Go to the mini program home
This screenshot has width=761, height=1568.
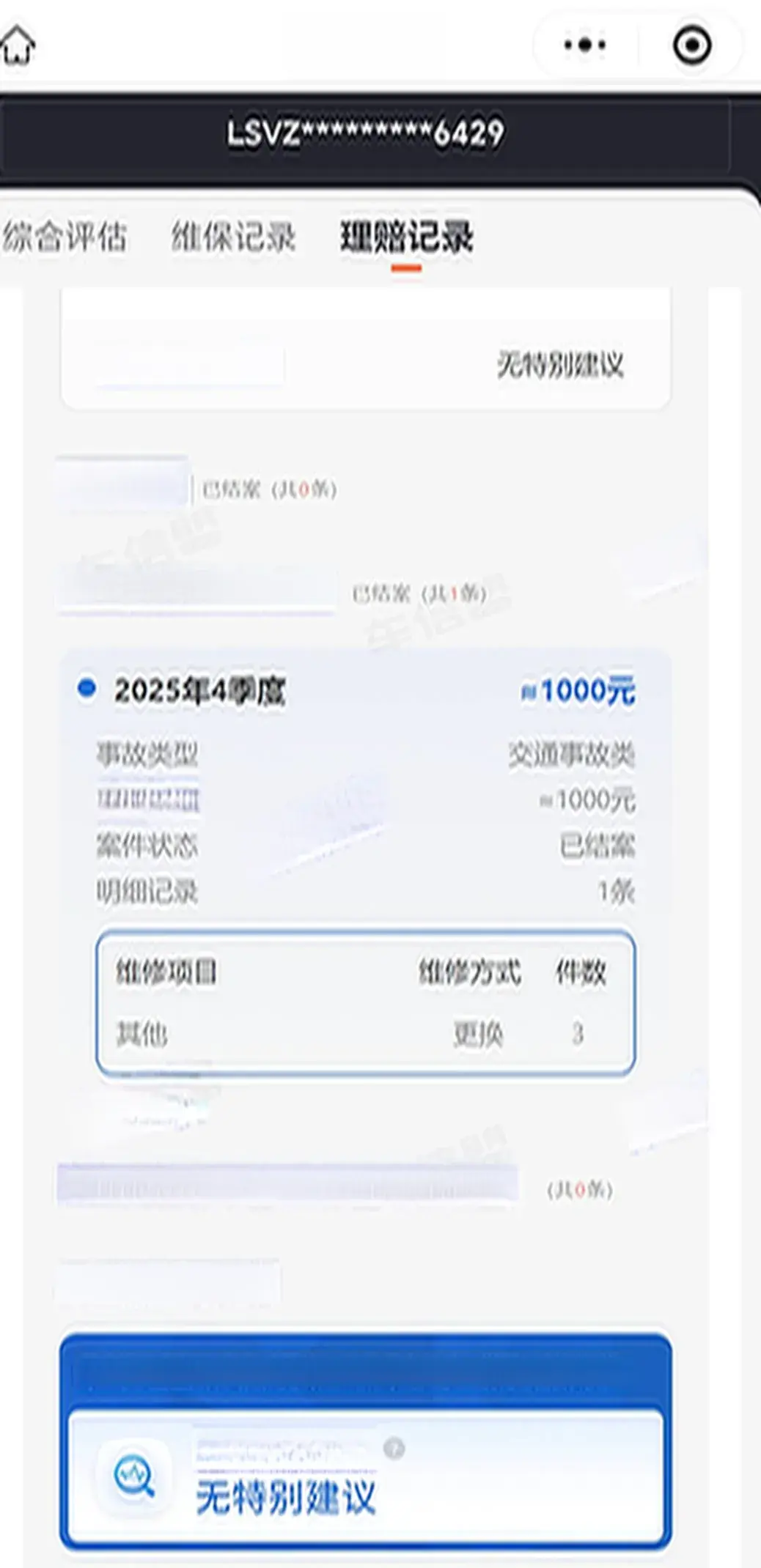click(x=18, y=45)
